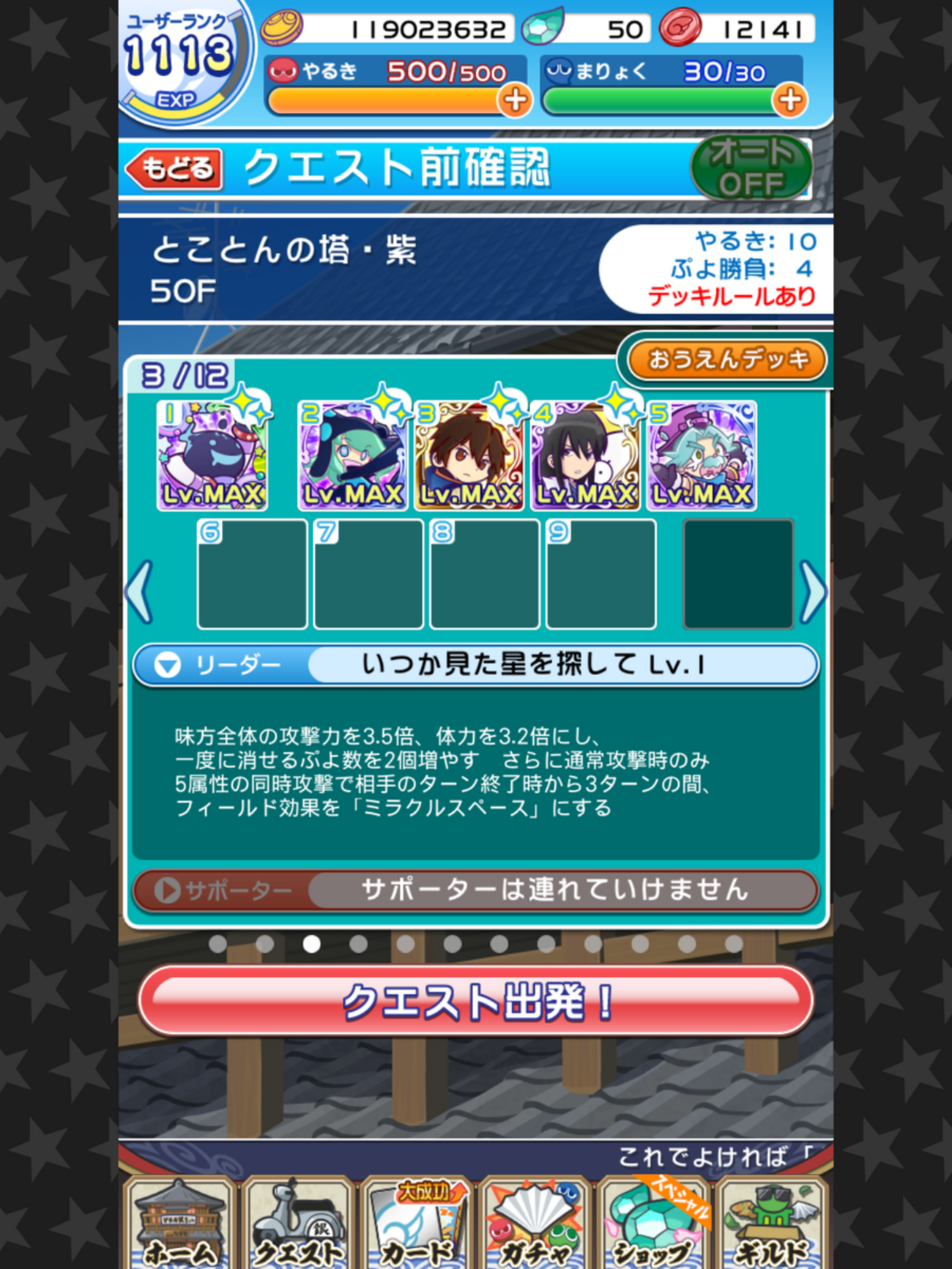Tap the もどる back button

174,169
